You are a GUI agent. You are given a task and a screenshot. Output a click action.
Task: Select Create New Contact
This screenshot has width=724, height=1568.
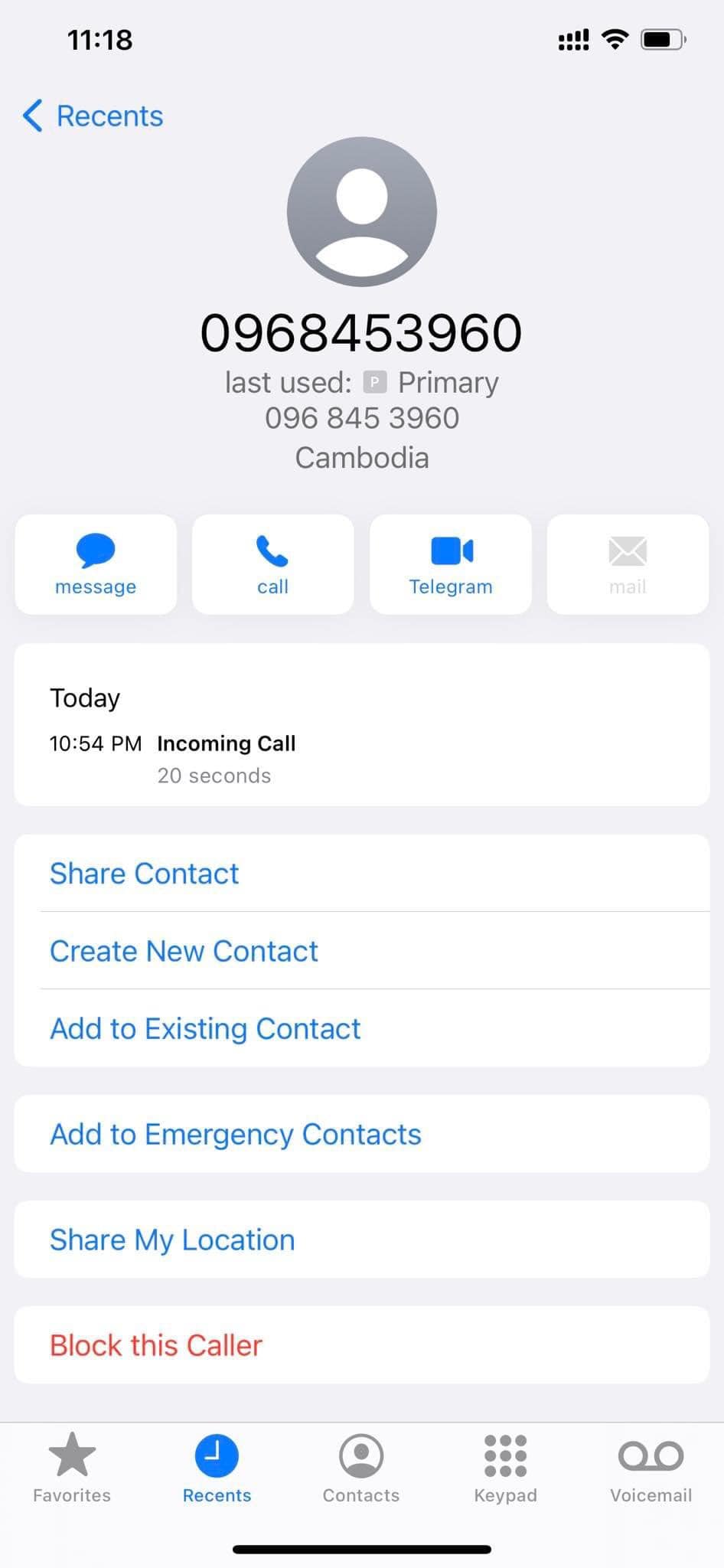(x=184, y=951)
